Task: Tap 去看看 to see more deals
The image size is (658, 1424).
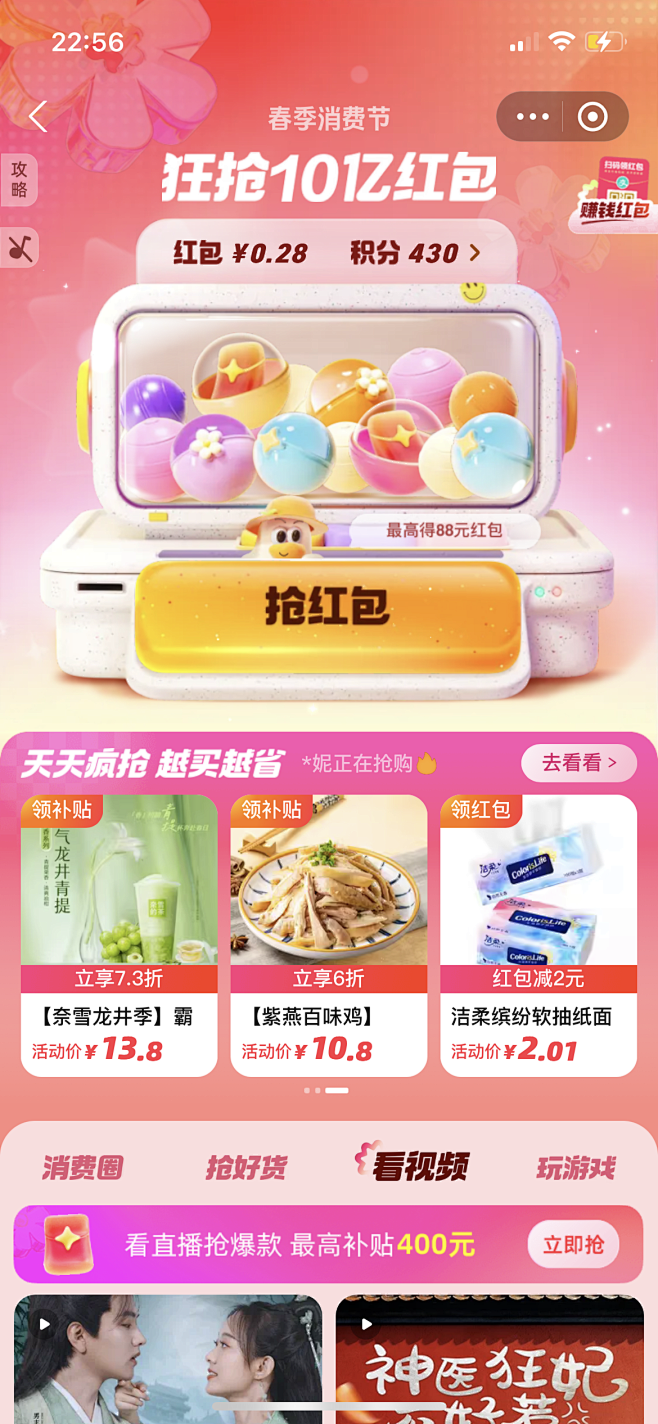Action: coord(578,763)
